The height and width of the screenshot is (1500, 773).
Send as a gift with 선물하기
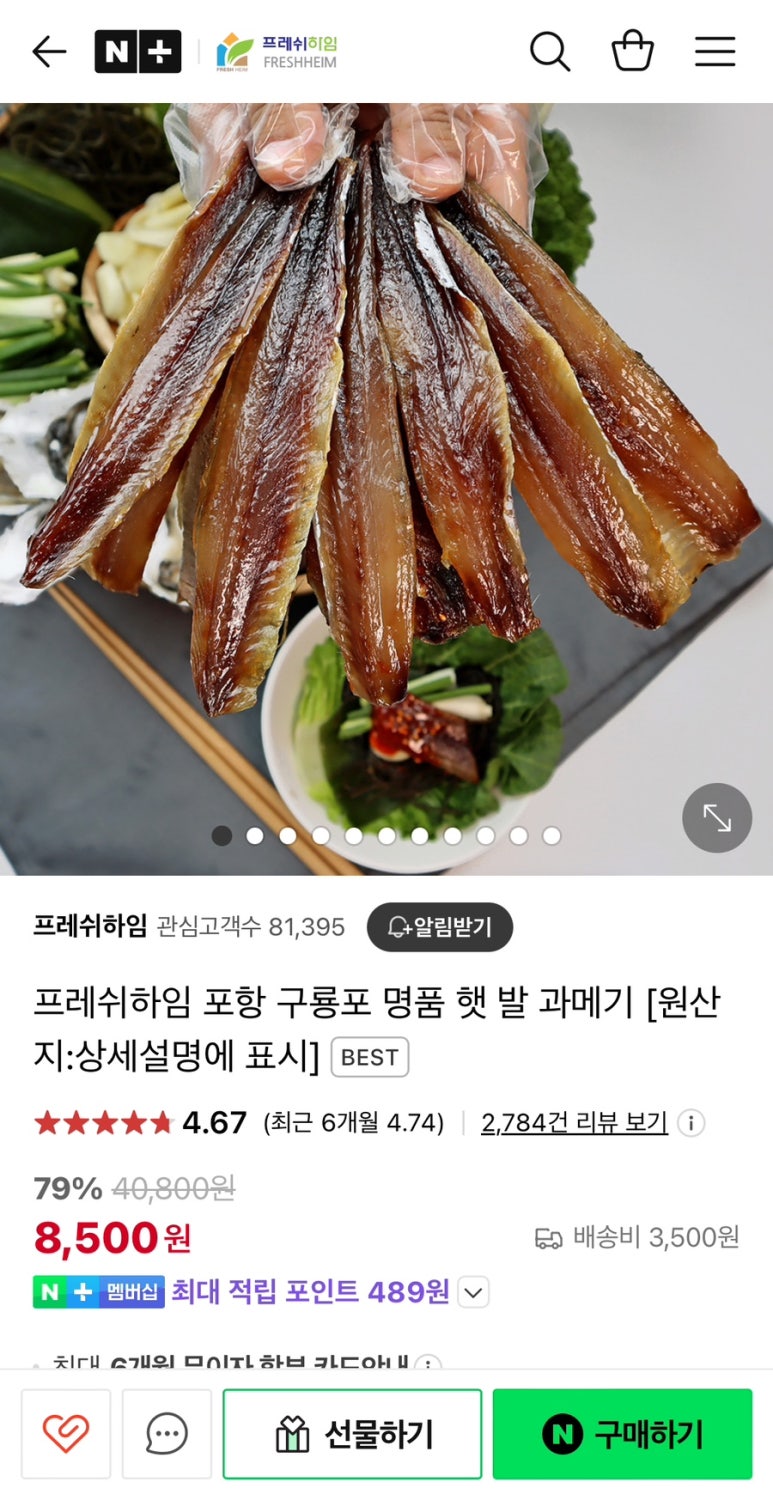click(352, 1434)
